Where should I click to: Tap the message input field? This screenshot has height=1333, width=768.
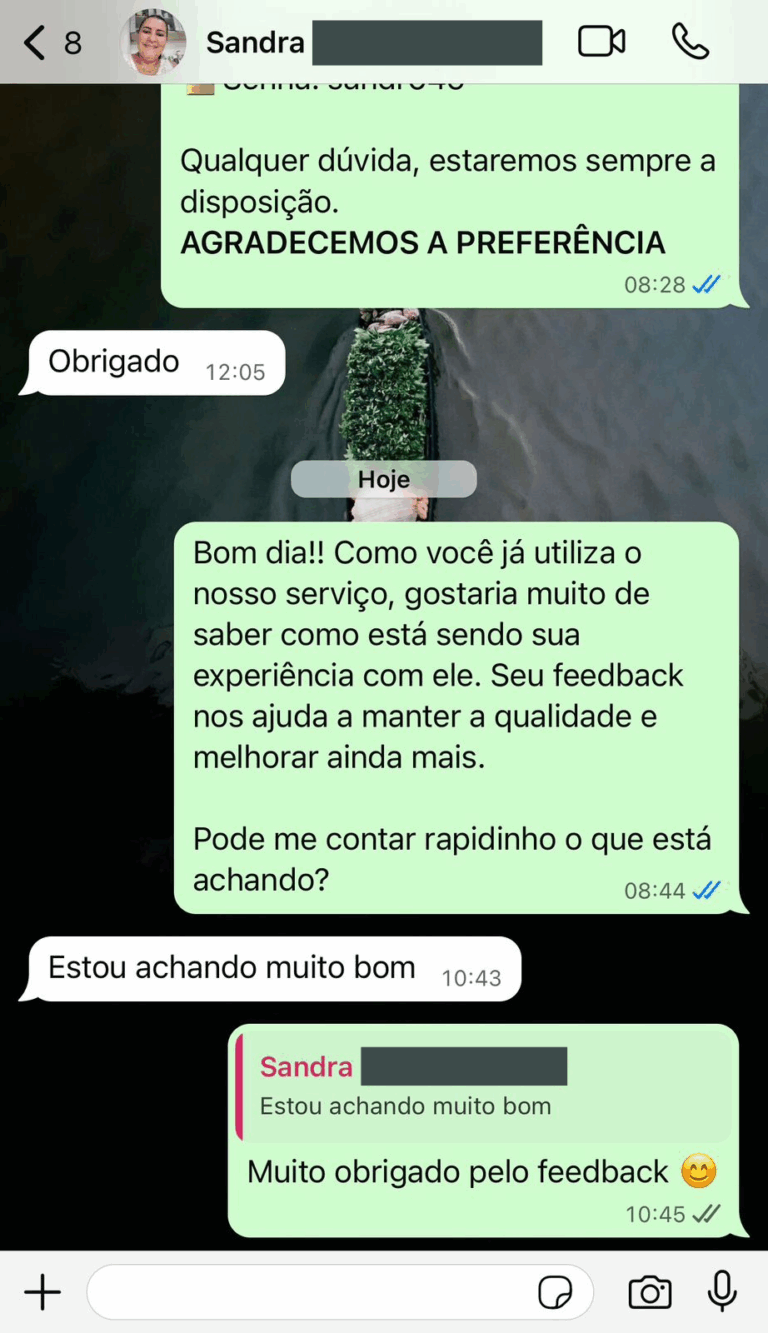pyautogui.click(x=310, y=1293)
